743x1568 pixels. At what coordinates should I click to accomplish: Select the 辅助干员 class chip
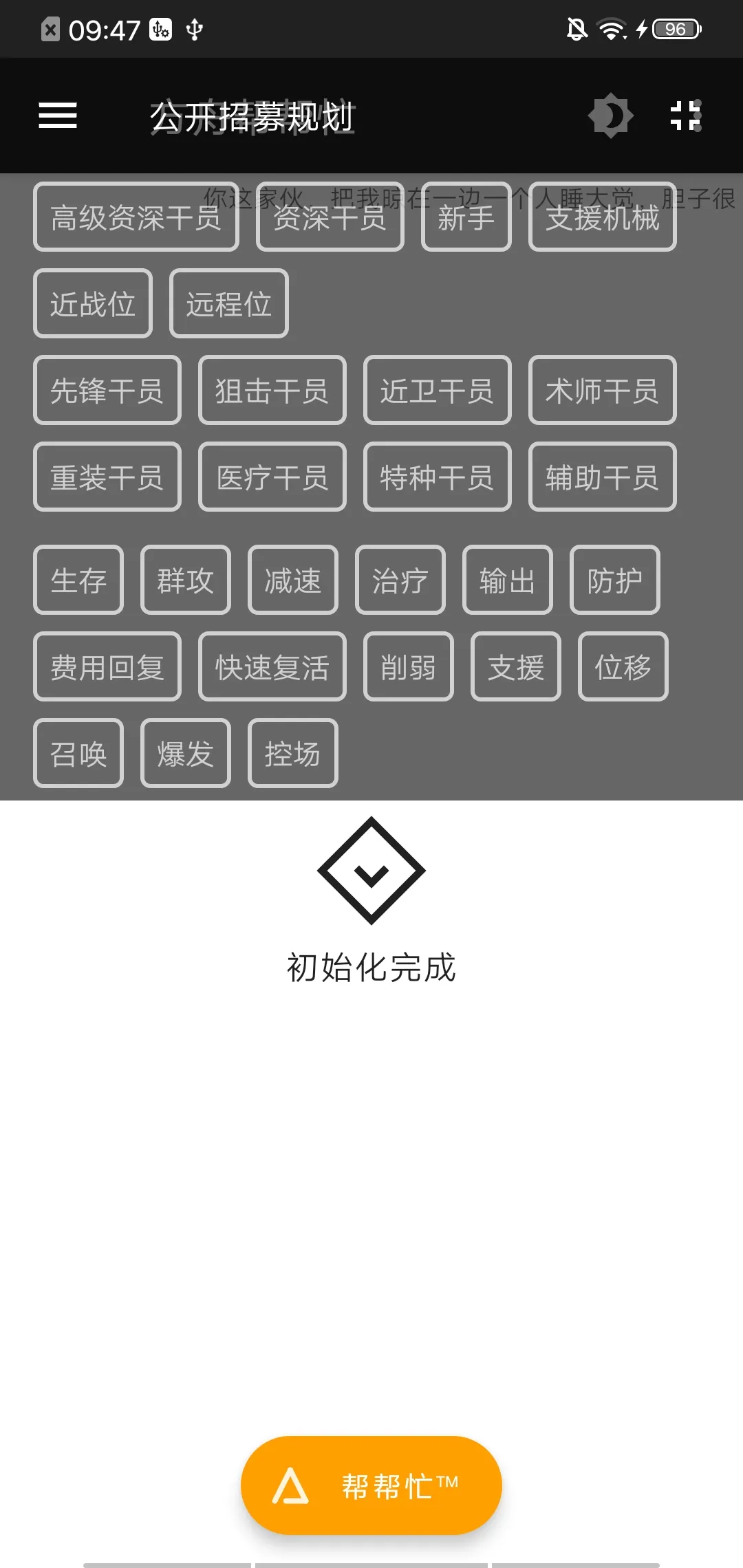click(602, 477)
